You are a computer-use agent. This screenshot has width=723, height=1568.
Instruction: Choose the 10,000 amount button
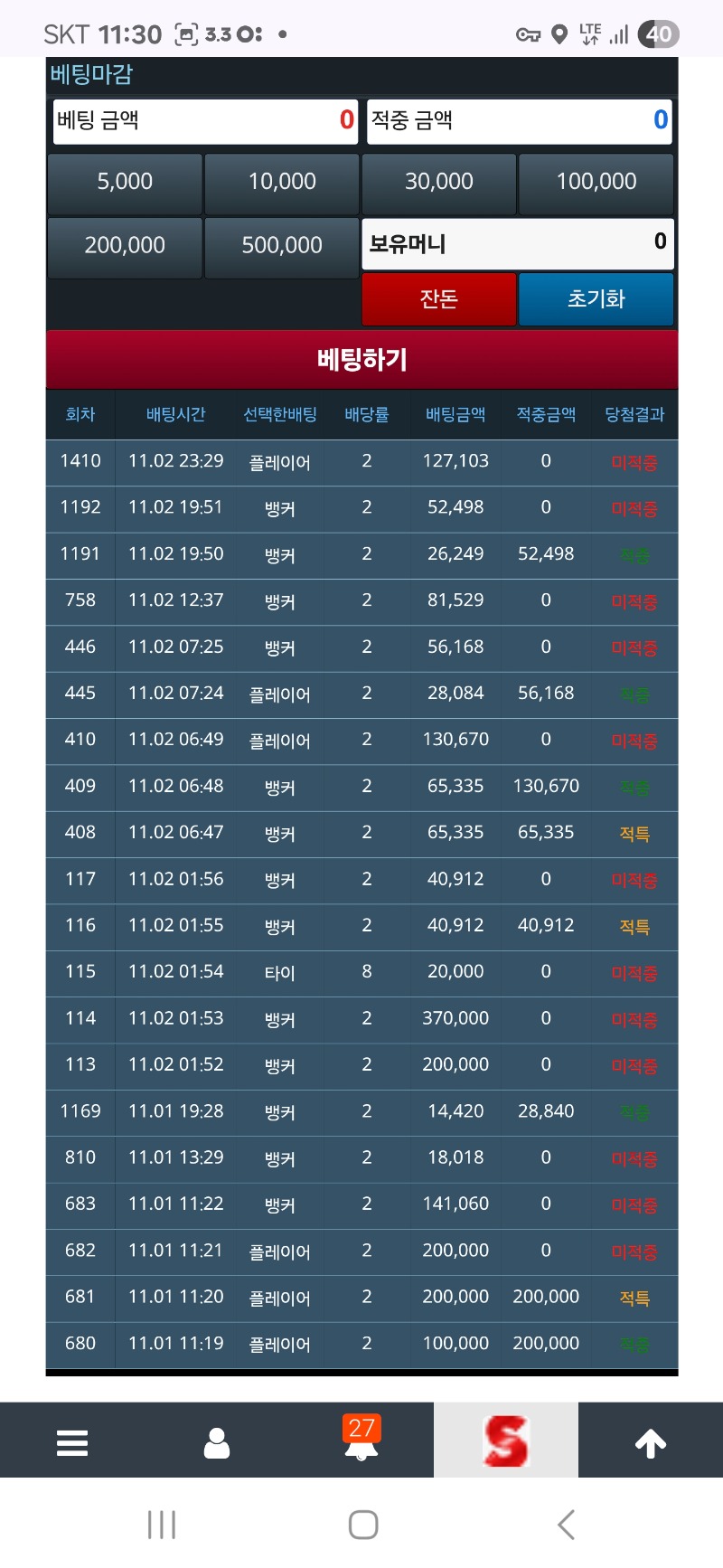(282, 183)
